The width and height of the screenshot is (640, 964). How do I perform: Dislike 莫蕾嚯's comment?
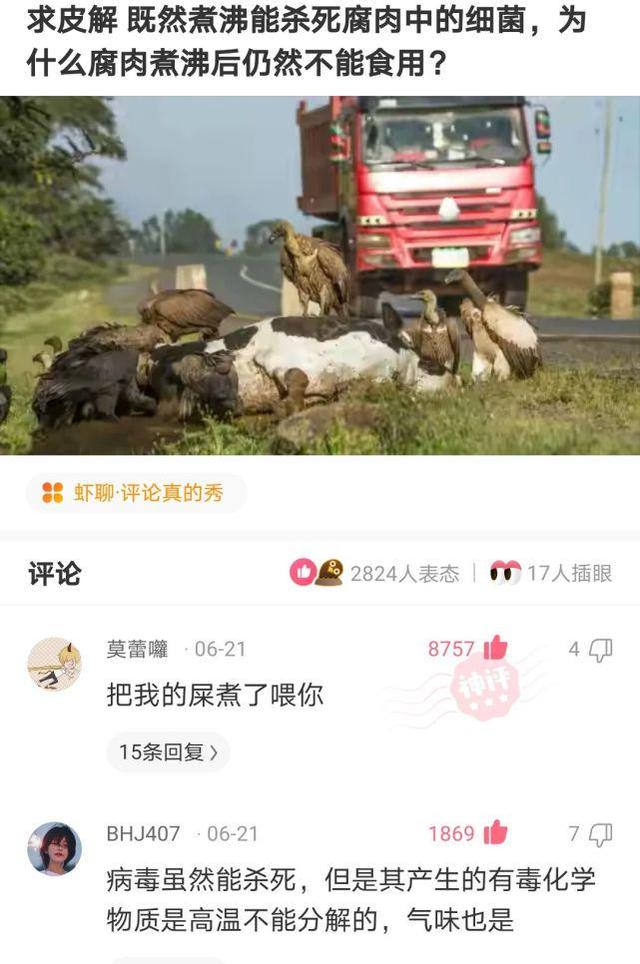tap(600, 649)
